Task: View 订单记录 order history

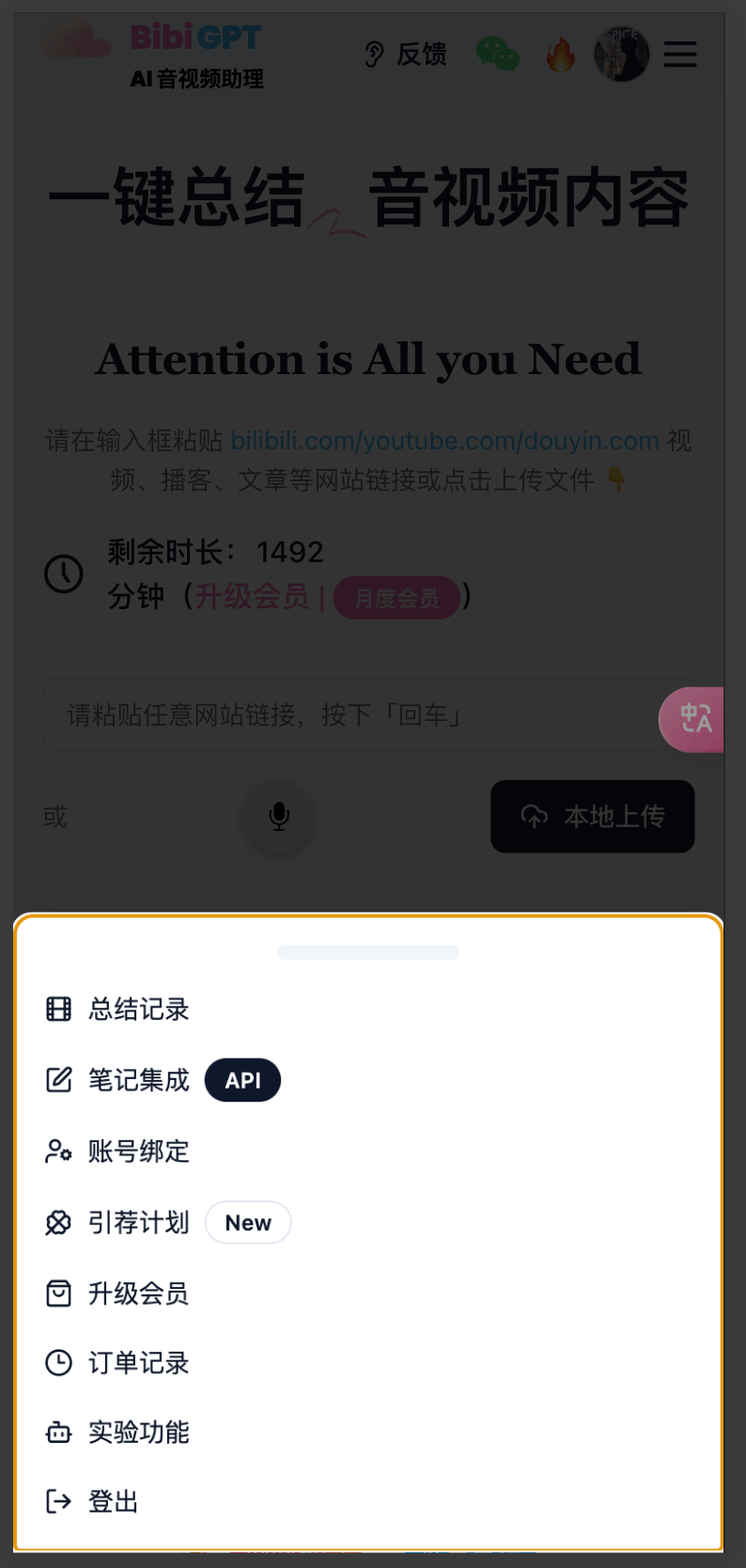Action: click(138, 1363)
